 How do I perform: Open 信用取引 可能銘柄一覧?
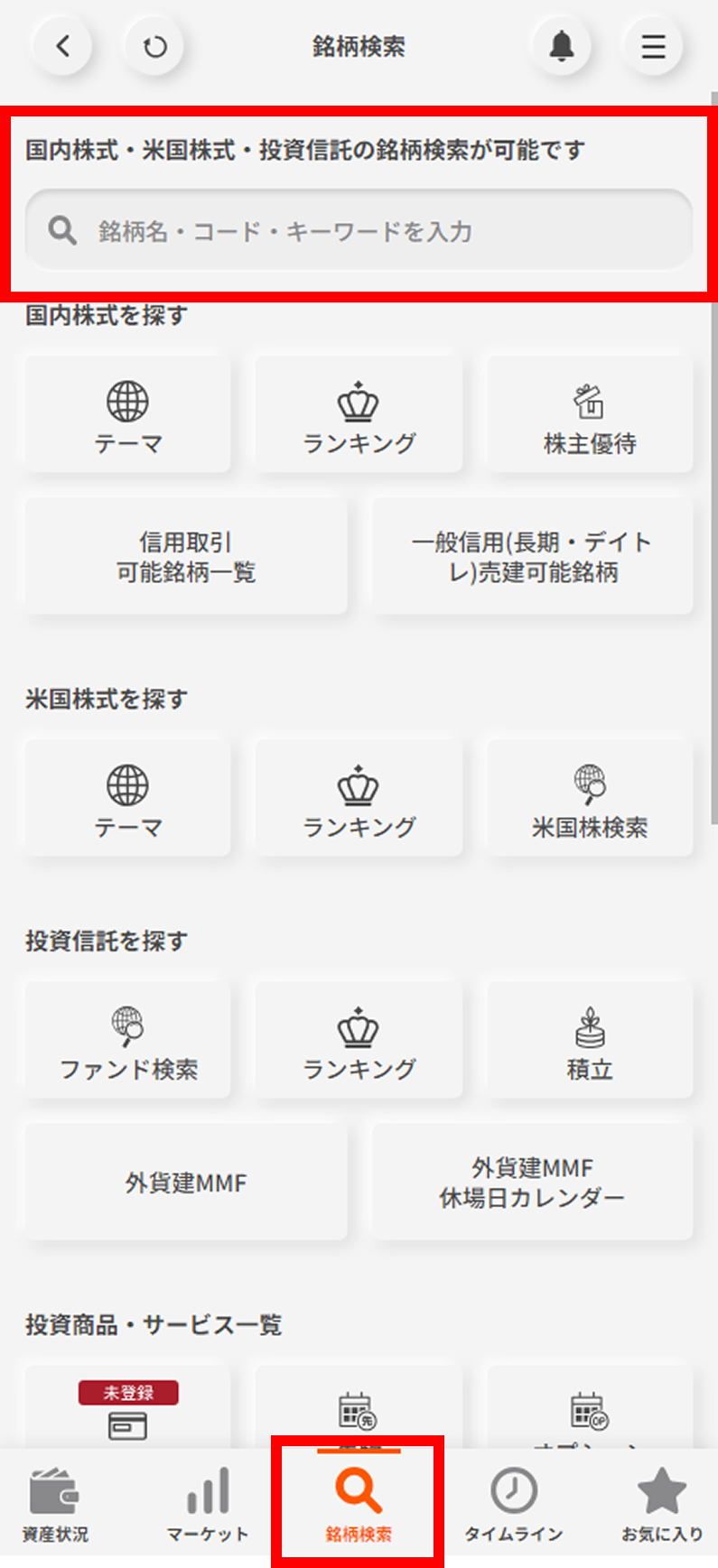click(186, 557)
